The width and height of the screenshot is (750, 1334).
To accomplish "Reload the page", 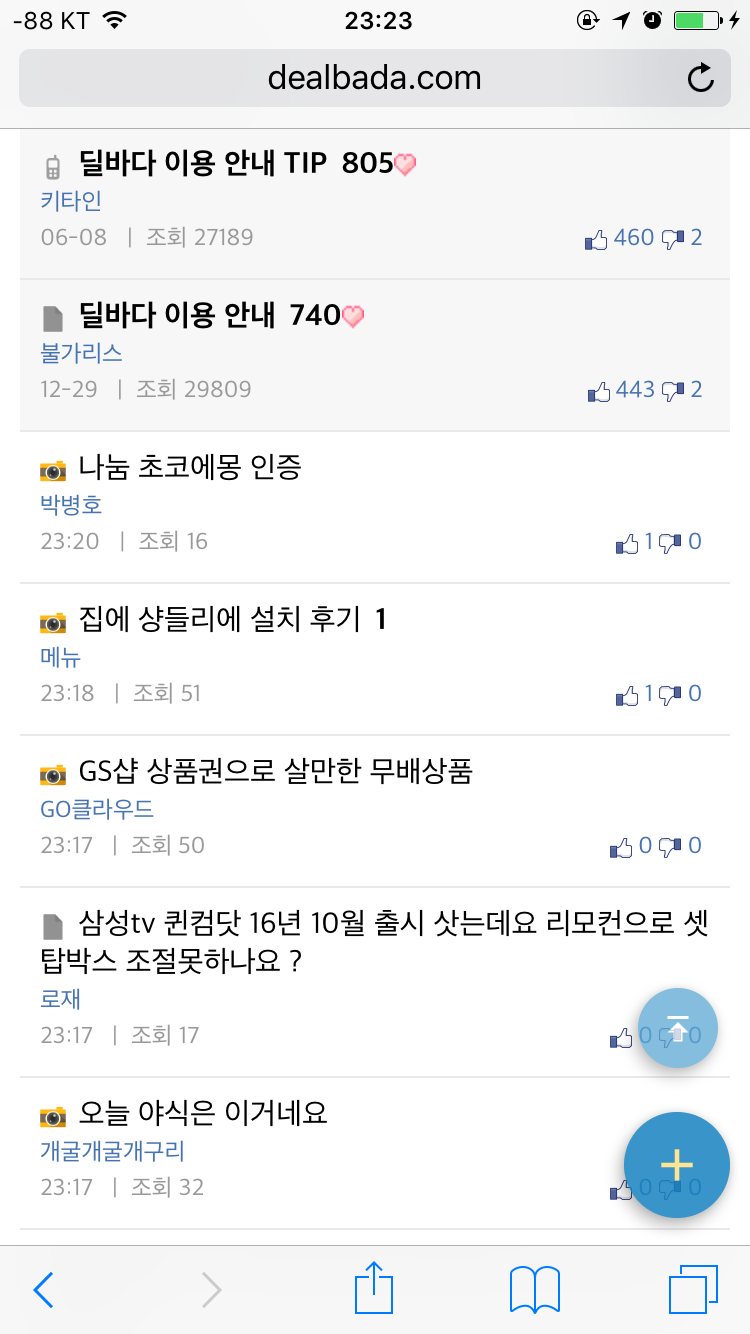I will (701, 78).
